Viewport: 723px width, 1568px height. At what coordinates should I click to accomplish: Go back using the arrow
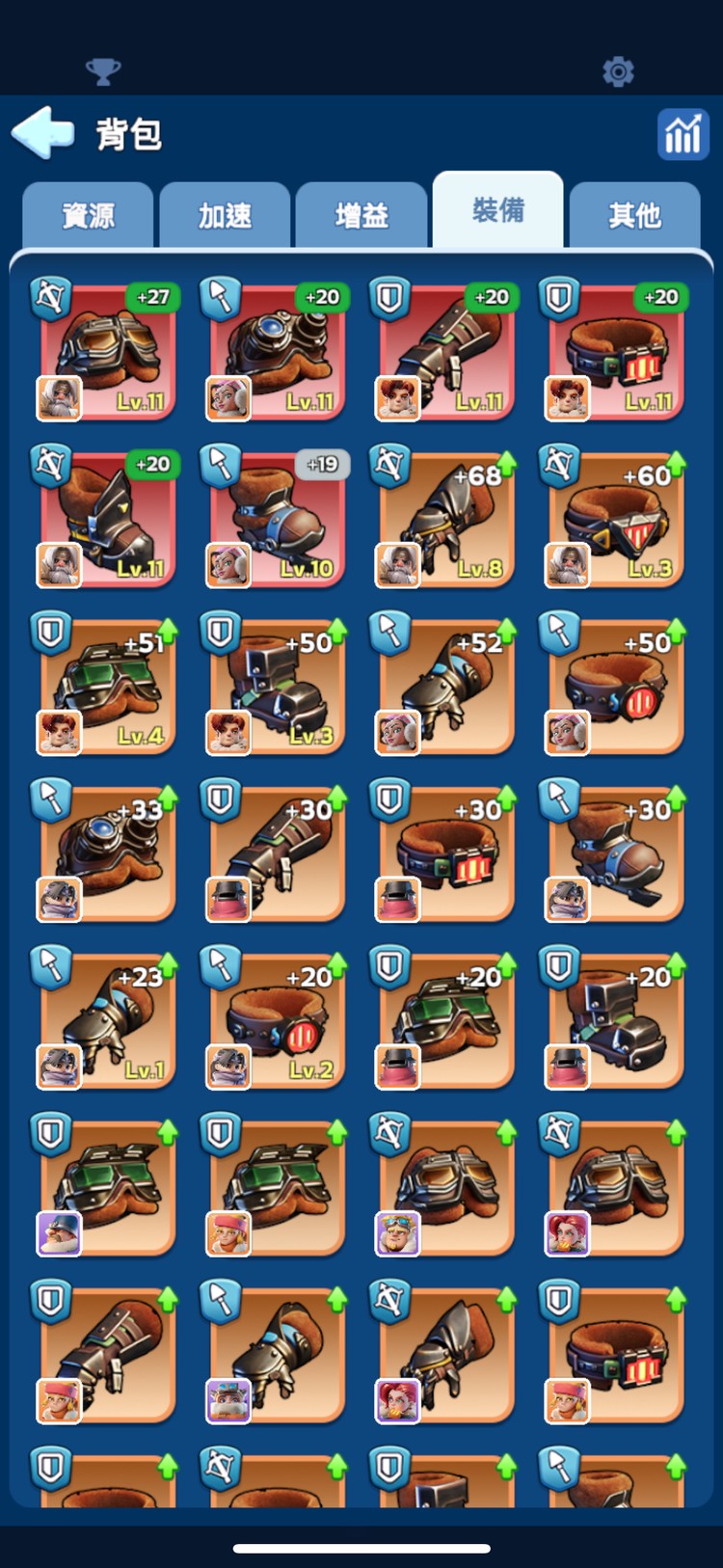click(42, 133)
